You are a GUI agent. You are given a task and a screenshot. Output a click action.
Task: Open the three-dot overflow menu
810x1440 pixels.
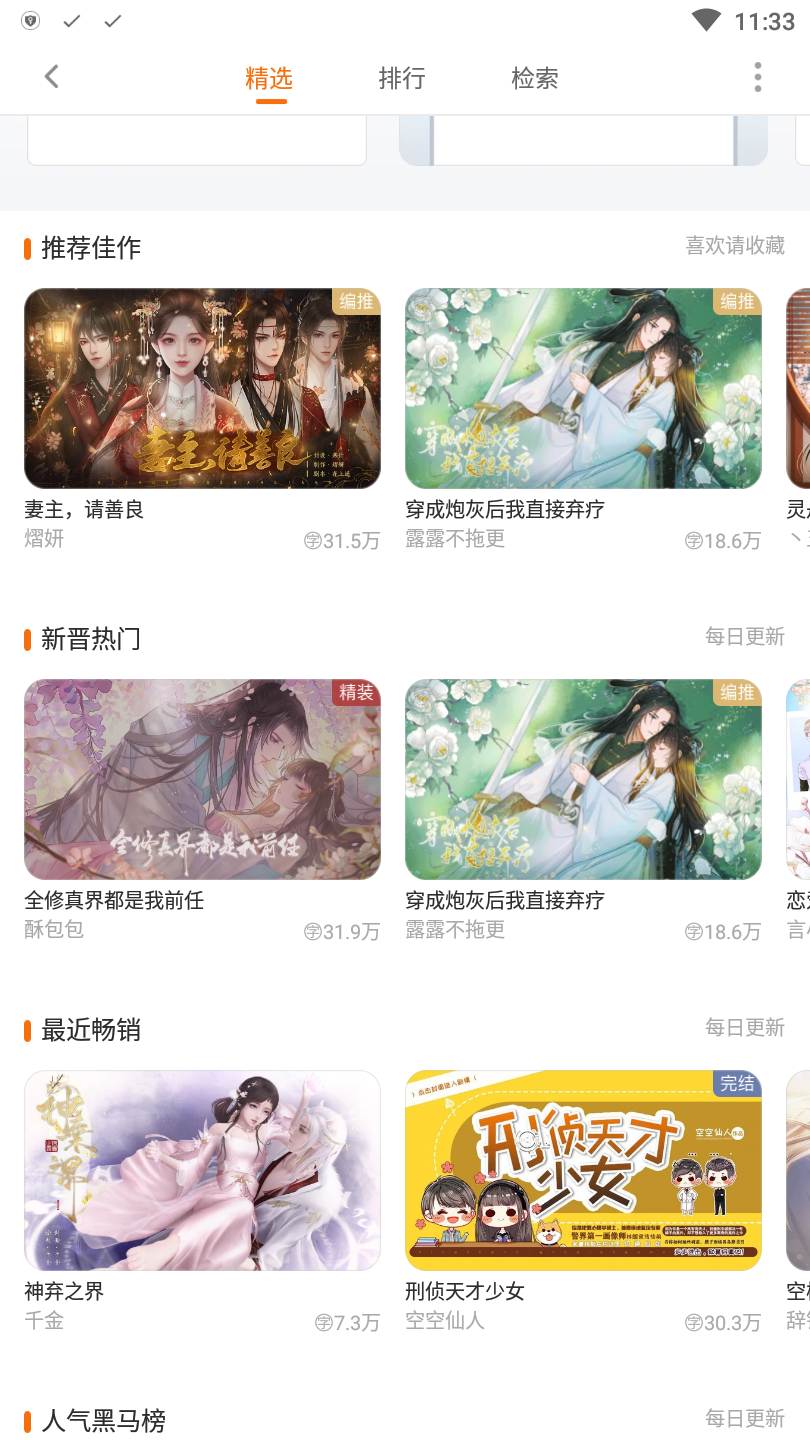click(758, 77)
